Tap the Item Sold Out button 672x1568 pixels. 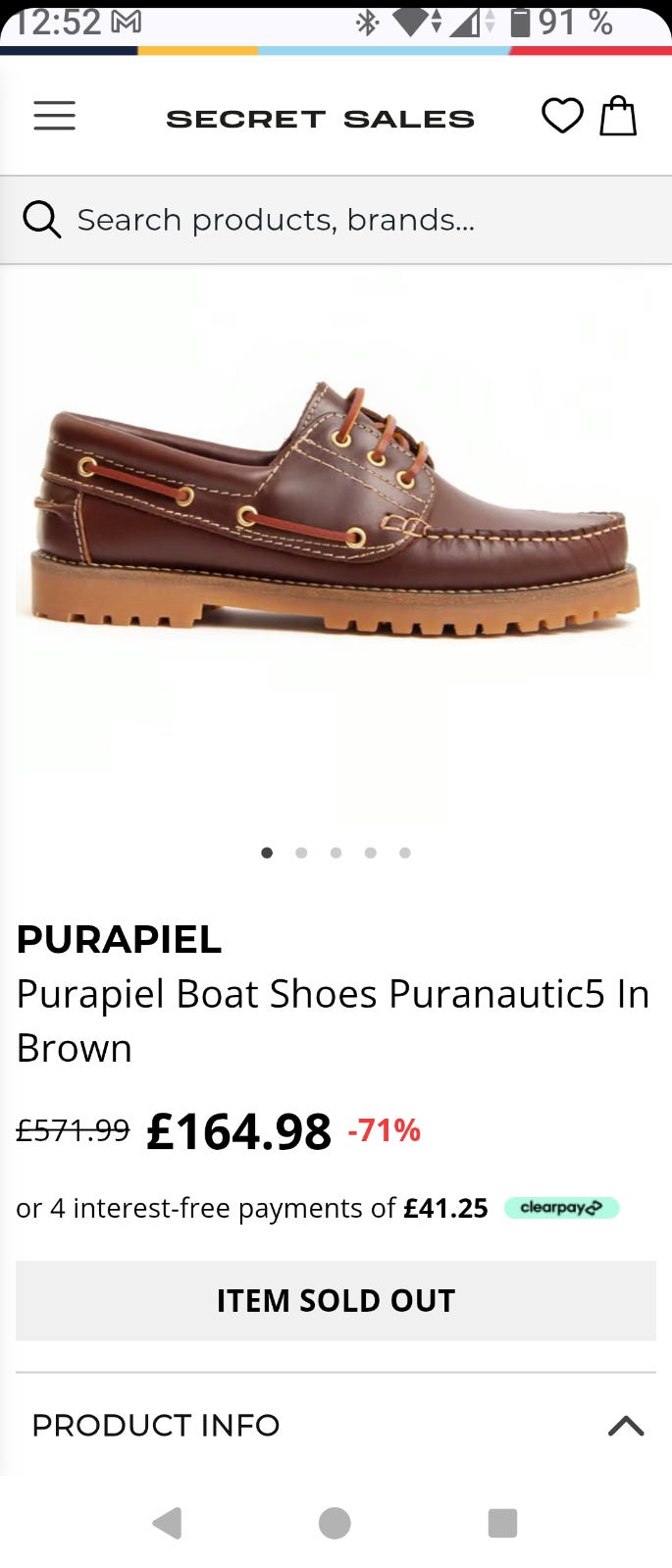pyautogui.click(x=336, y=1300)
